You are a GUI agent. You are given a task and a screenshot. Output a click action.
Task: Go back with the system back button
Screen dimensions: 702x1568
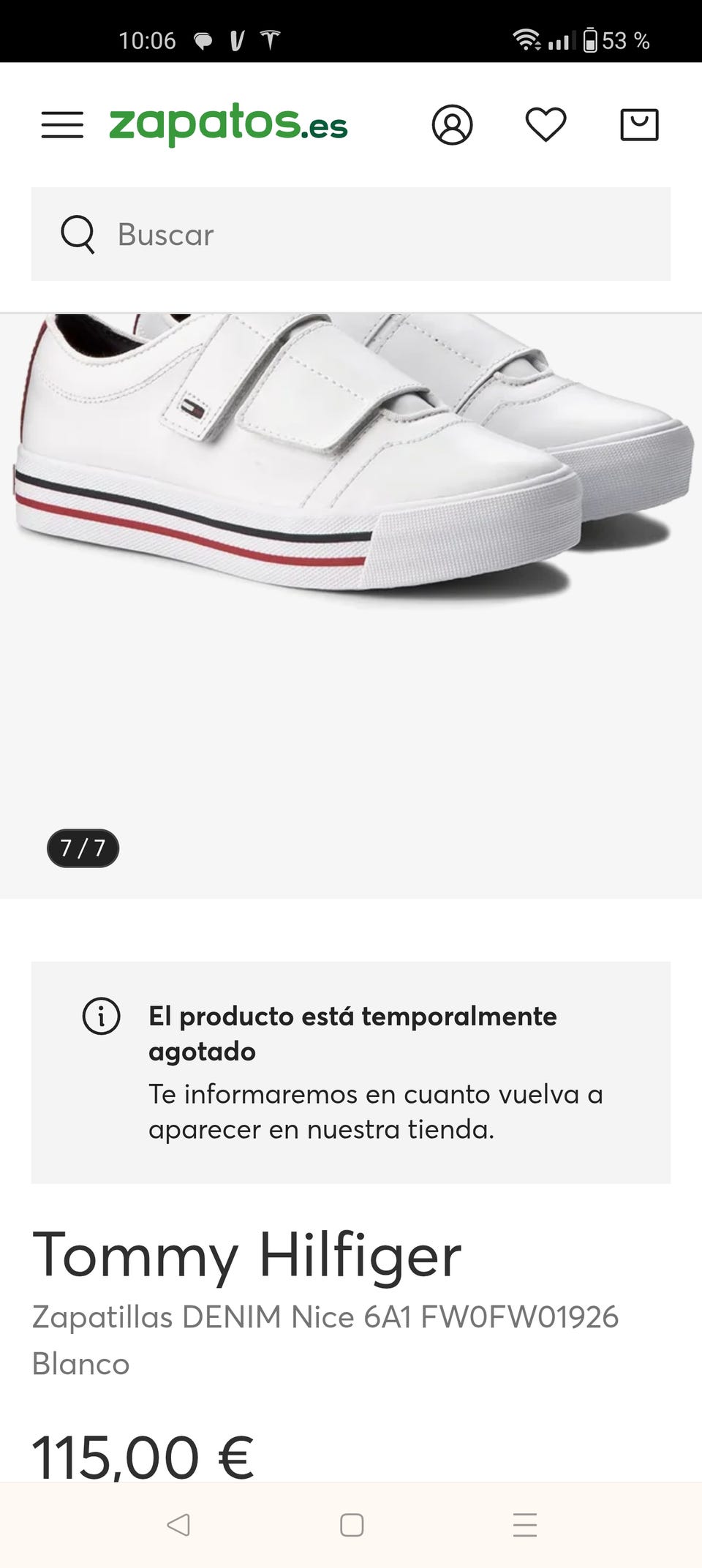click(x=178, y=1525)
